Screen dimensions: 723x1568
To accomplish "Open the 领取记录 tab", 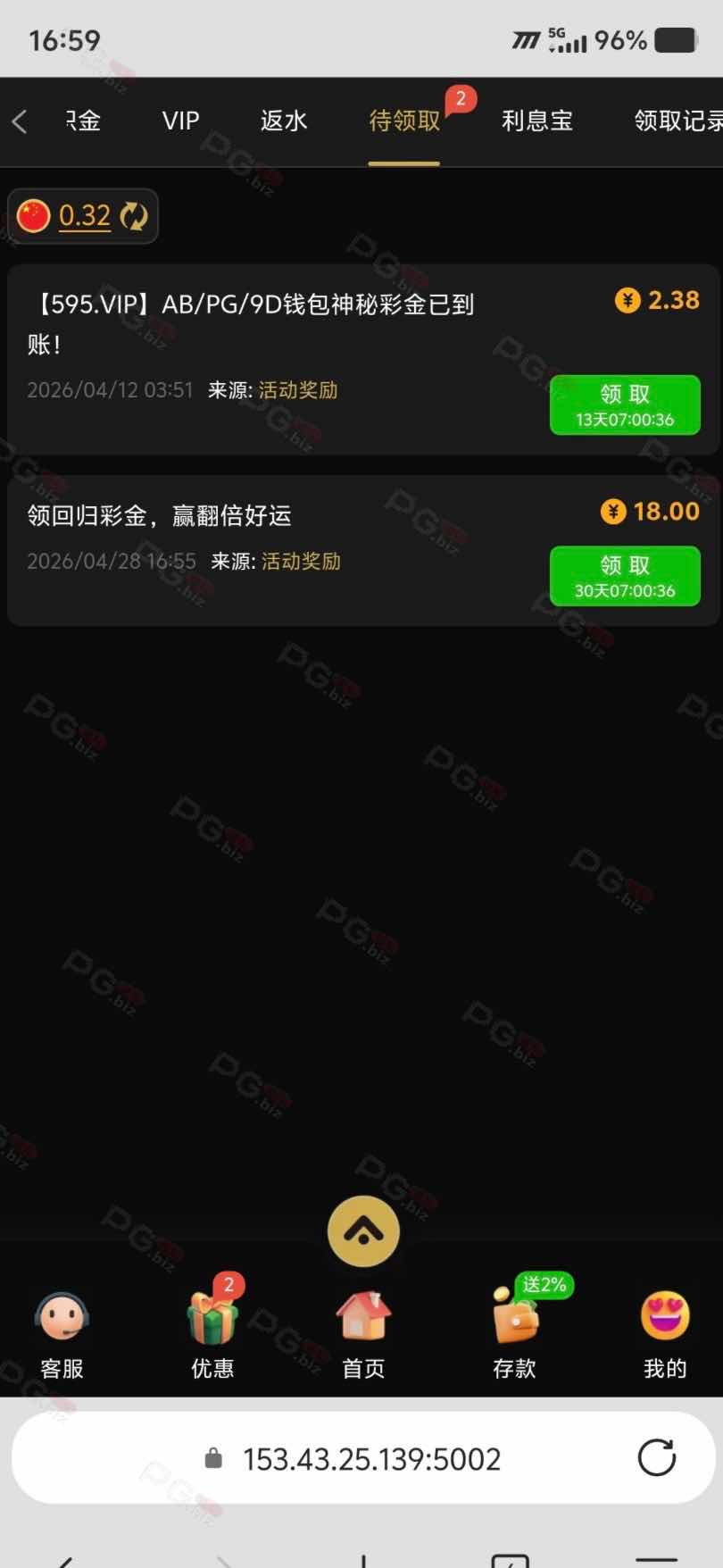I will click(677, 121).
